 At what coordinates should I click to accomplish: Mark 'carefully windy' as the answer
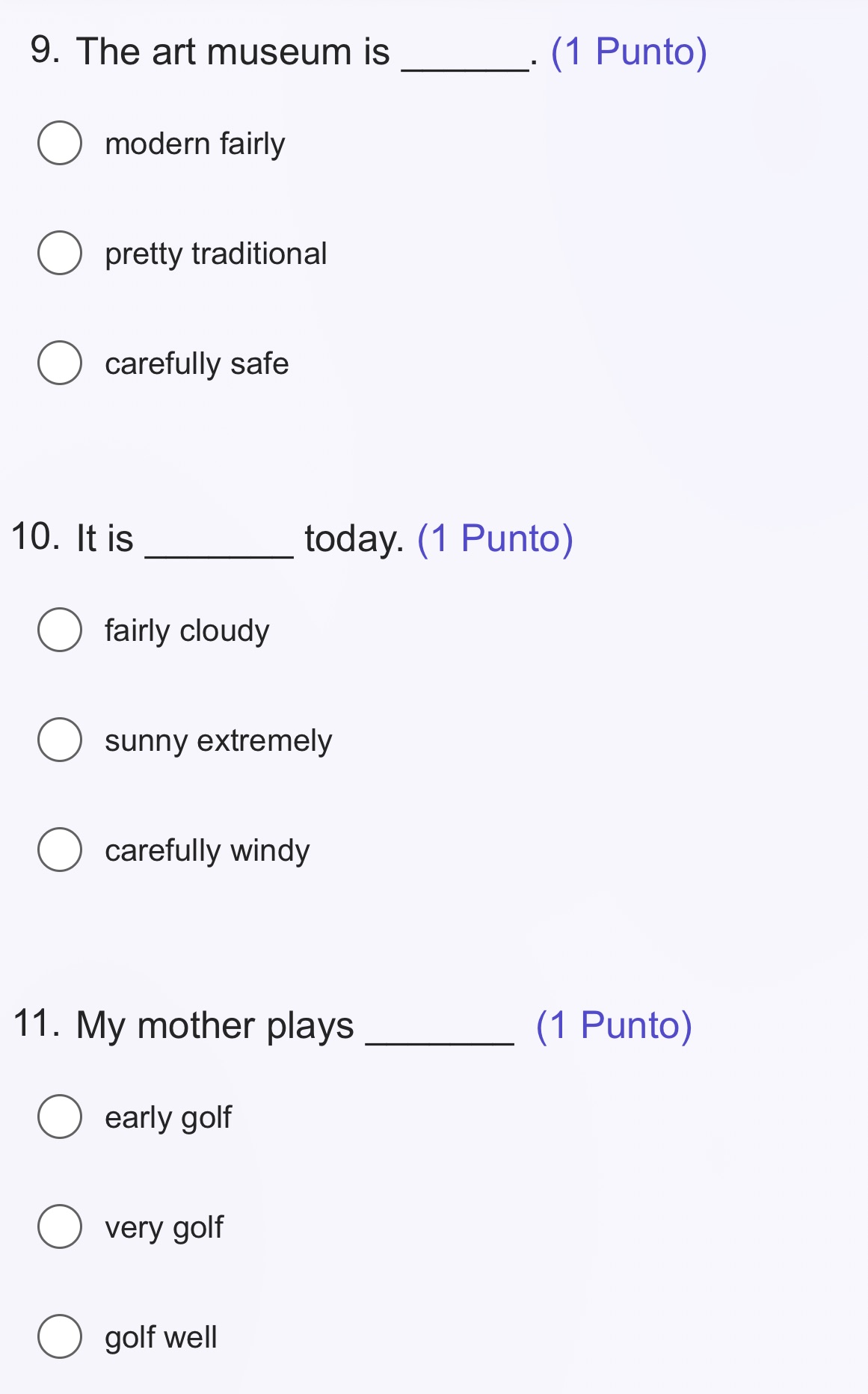60,850
